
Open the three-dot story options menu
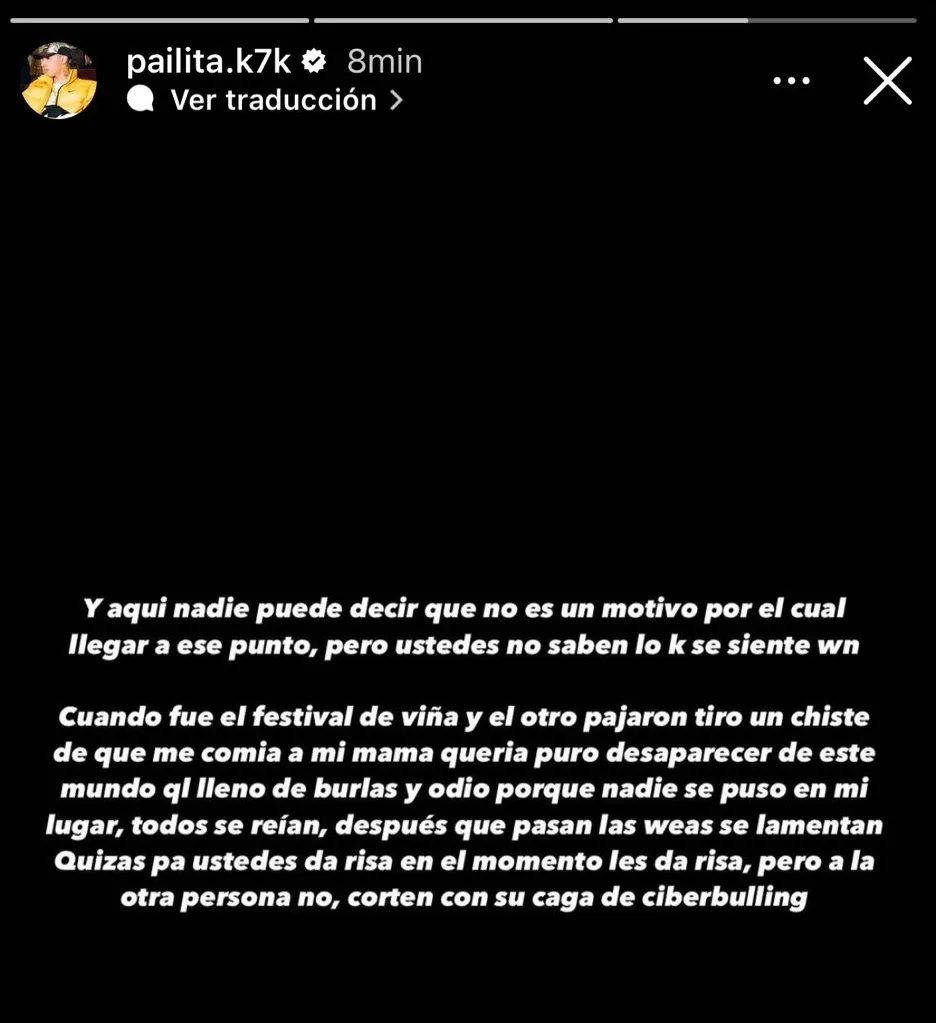791,81
